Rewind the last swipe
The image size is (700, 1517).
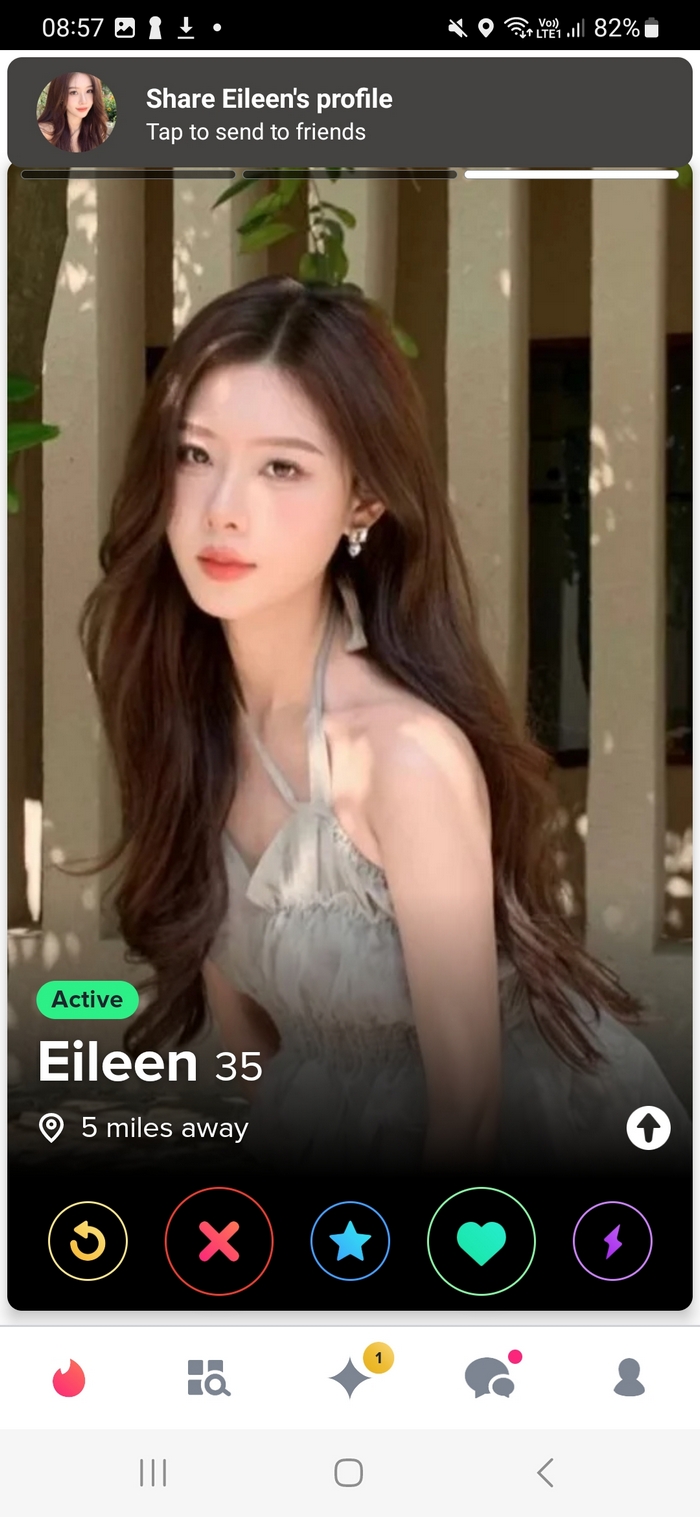pos(88,1241)
